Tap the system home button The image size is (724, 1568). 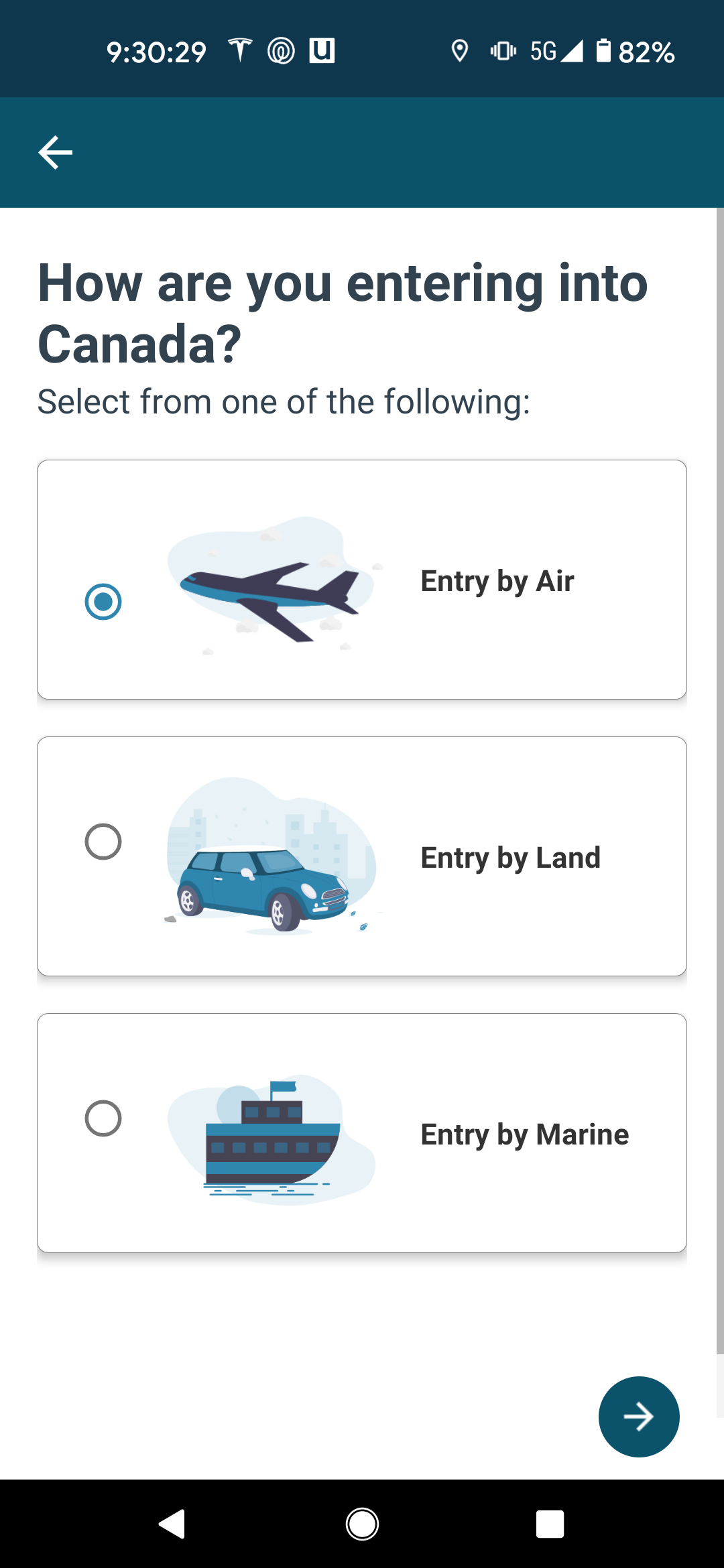[x=362, y=1524]
